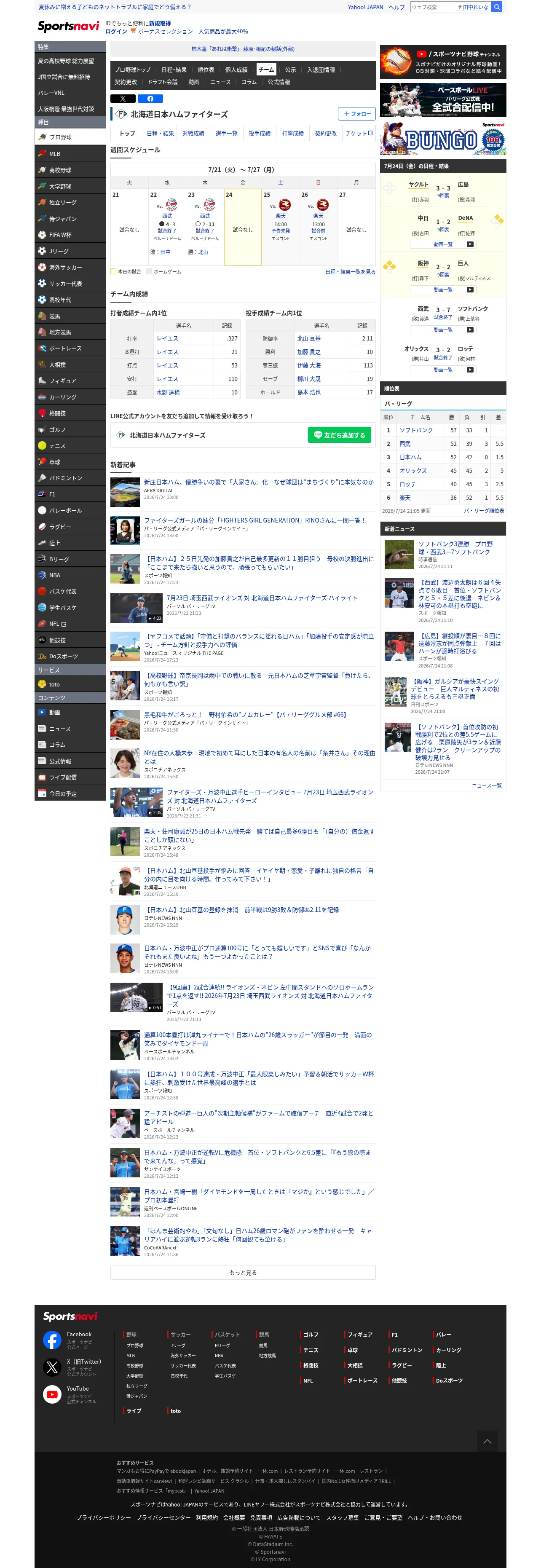
Task: Add the team as a LINE friend with 友だち追加する
Action: point(339,435)
